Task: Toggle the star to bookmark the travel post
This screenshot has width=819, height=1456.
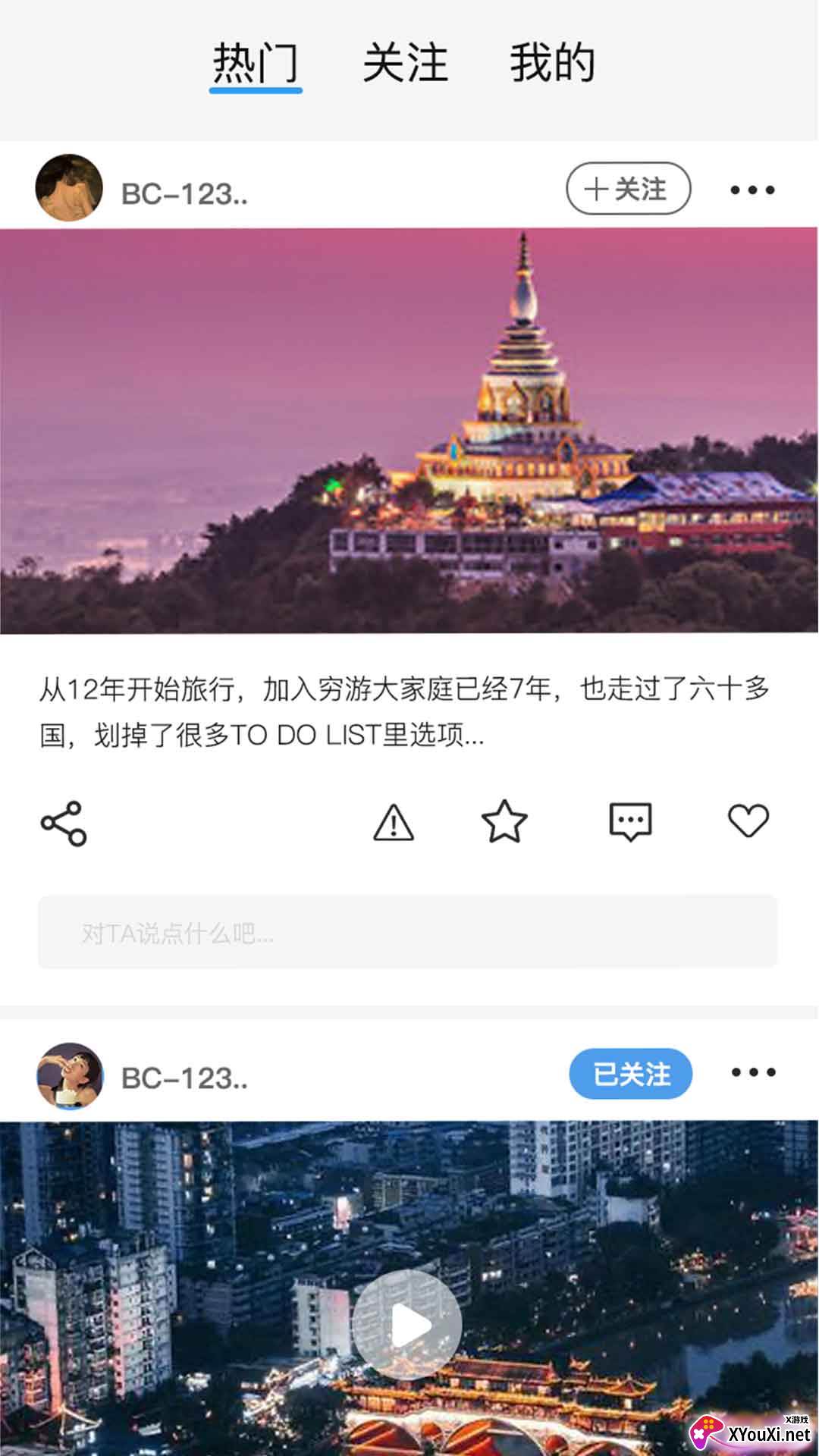Action: point(504,821)
